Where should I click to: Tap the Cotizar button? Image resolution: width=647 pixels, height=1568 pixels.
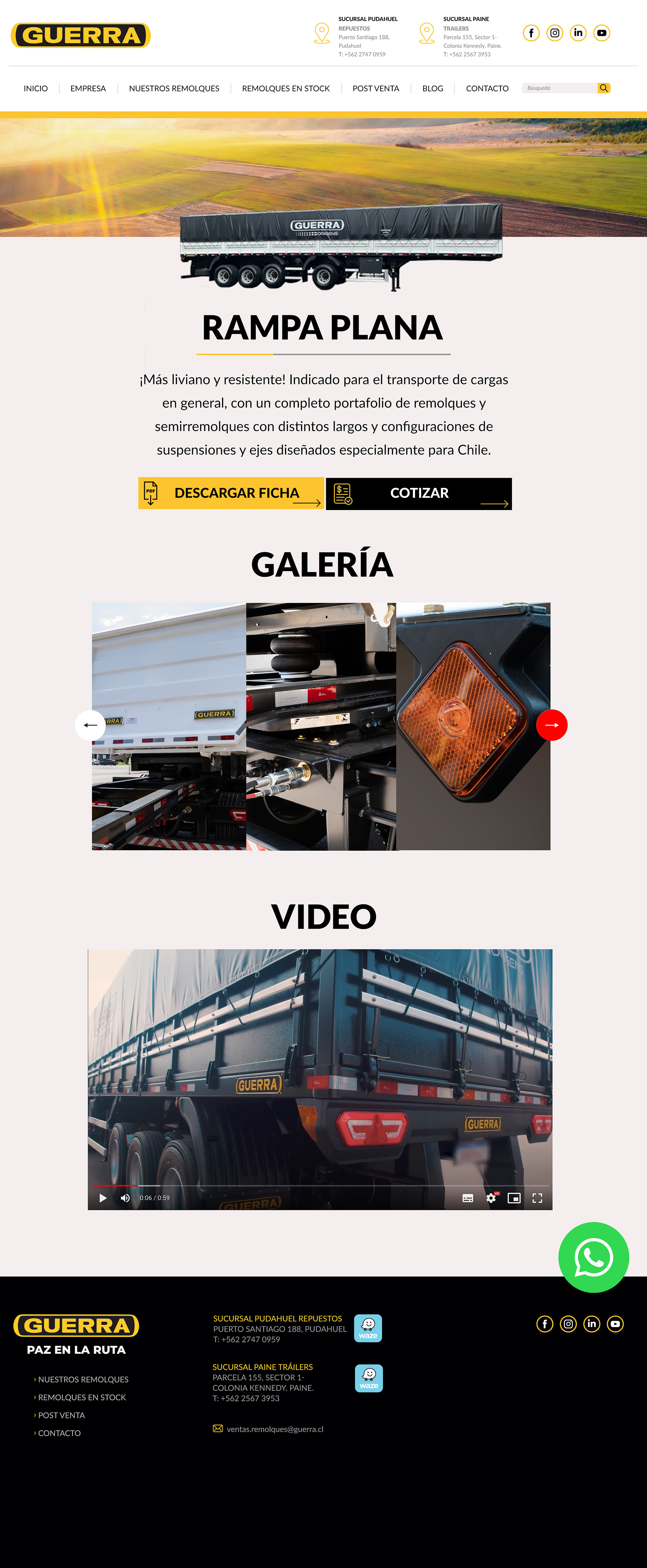click(x=419, y=493)
